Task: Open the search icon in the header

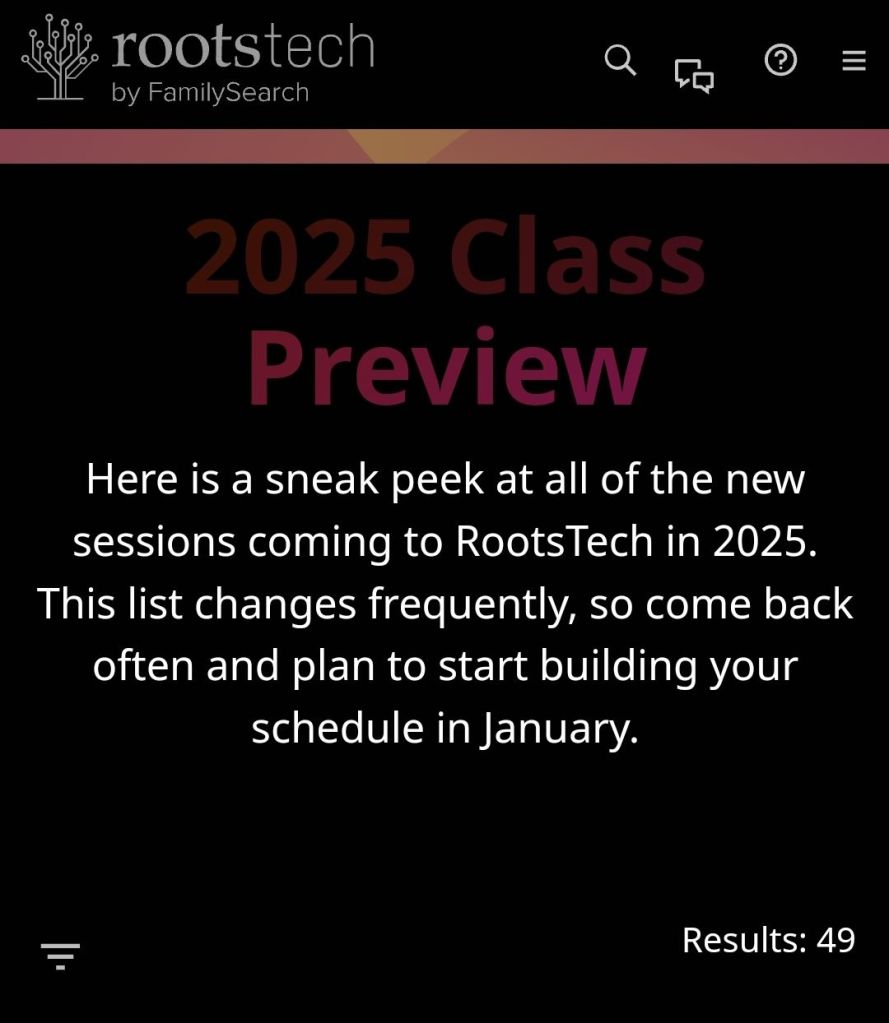Action: [x=620, y=61]
